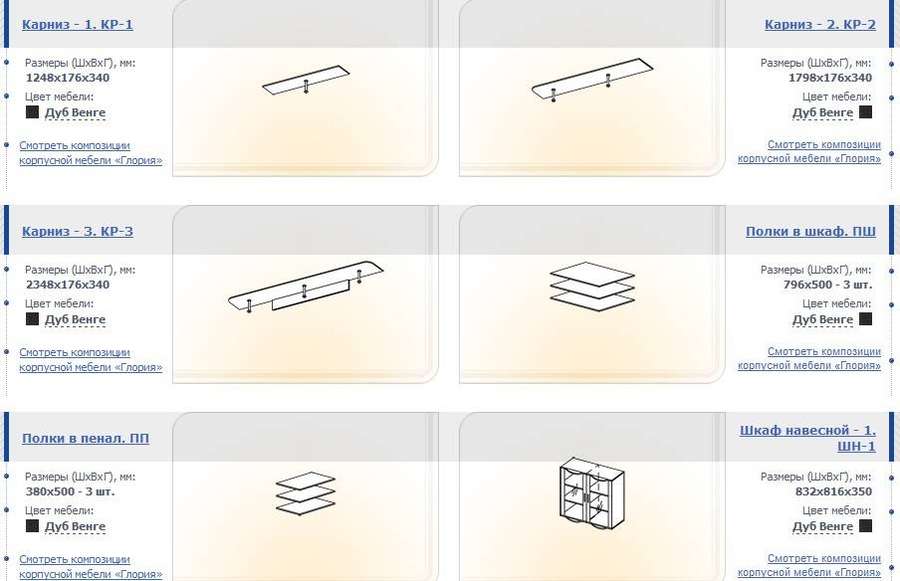
Task: Open the Карниз - 3. КР-3 title link
Action: point(77,231)
